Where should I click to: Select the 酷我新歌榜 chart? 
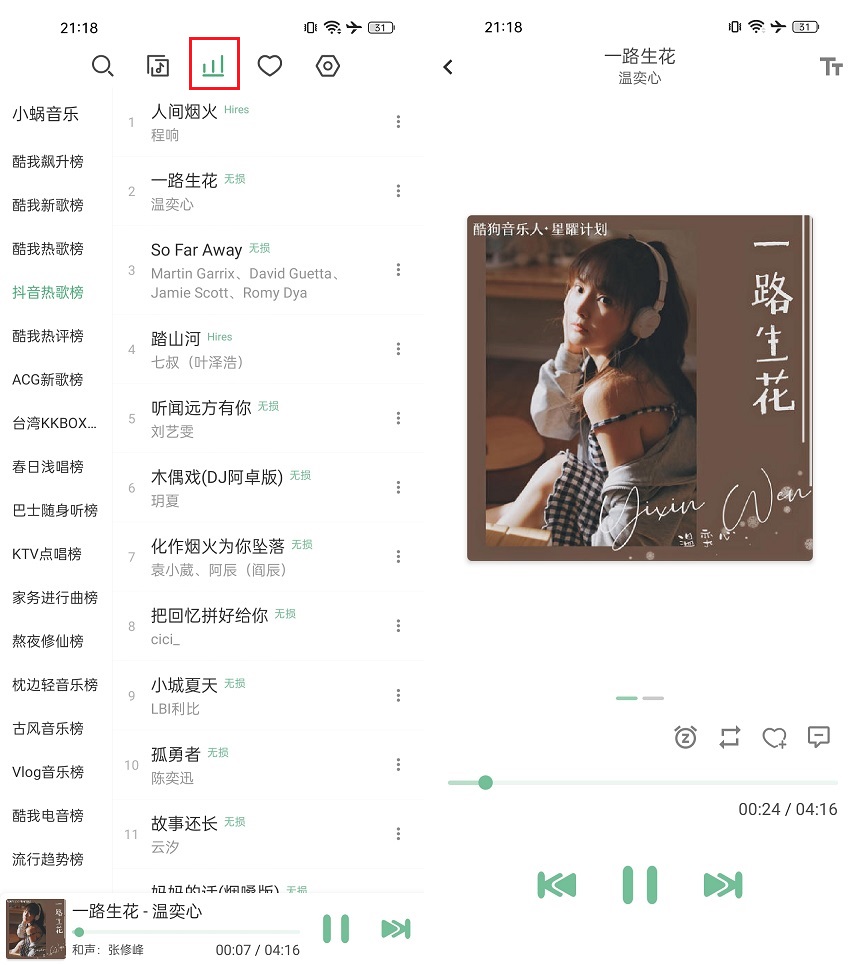[48, 205]
